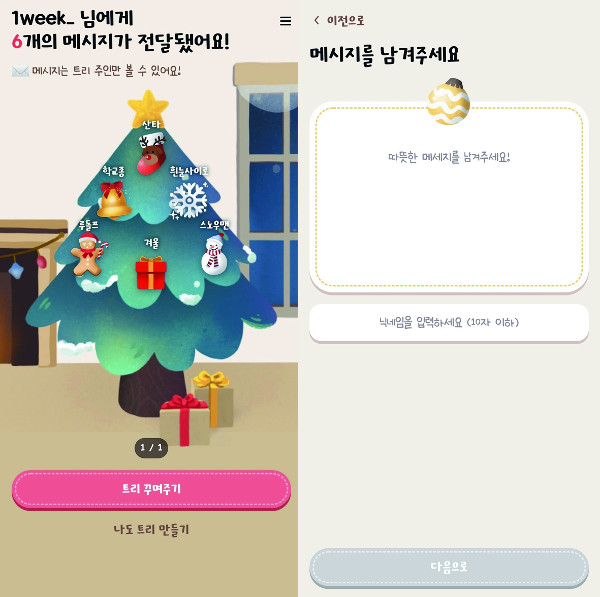This screenshot has width=600, height=597.
Task: Tap 나도 트리 만들기
Action: (151, 529)
